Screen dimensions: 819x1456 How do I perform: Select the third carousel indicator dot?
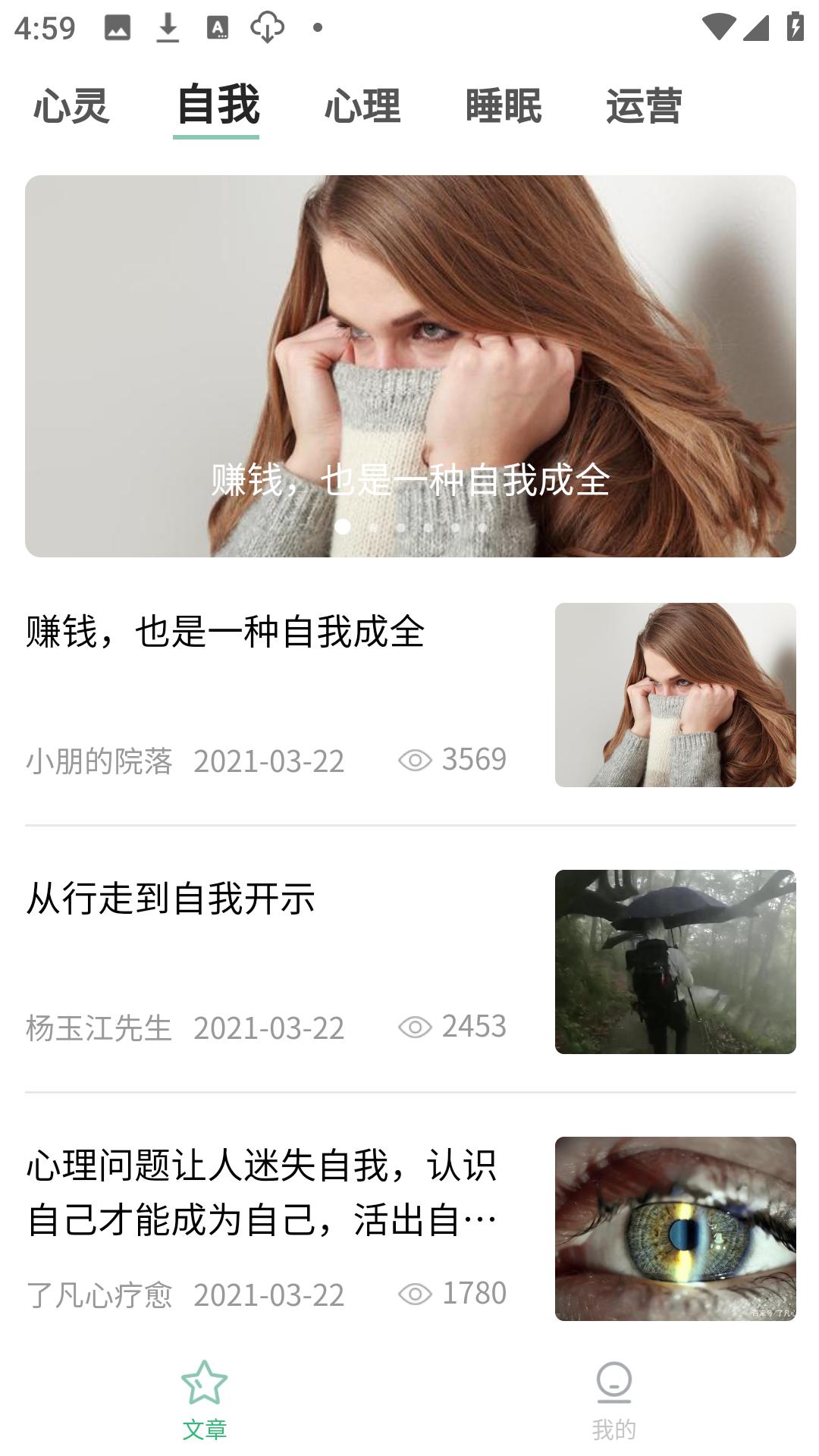pyautogui.click(x=400, y=526)
